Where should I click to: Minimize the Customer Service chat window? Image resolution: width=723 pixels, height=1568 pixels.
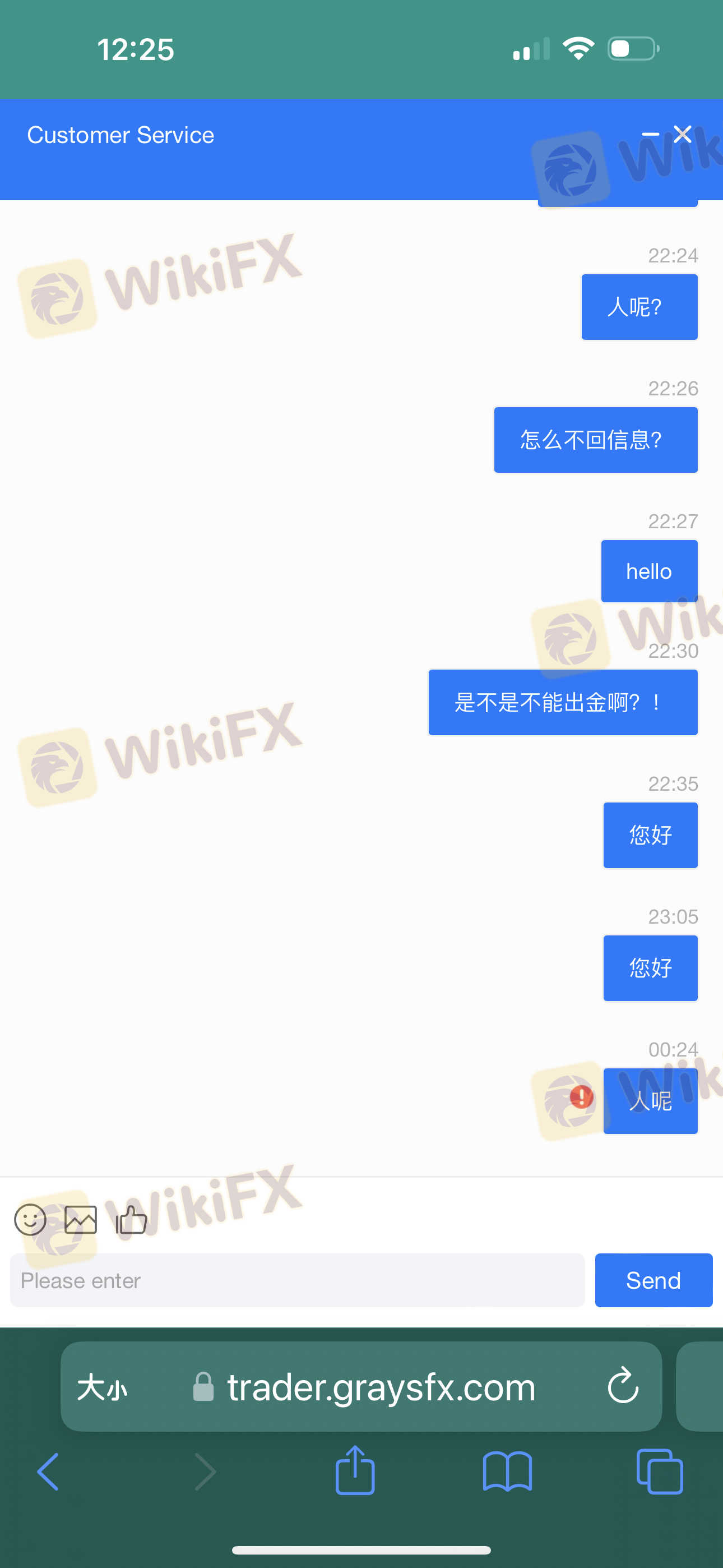[651, 135]
